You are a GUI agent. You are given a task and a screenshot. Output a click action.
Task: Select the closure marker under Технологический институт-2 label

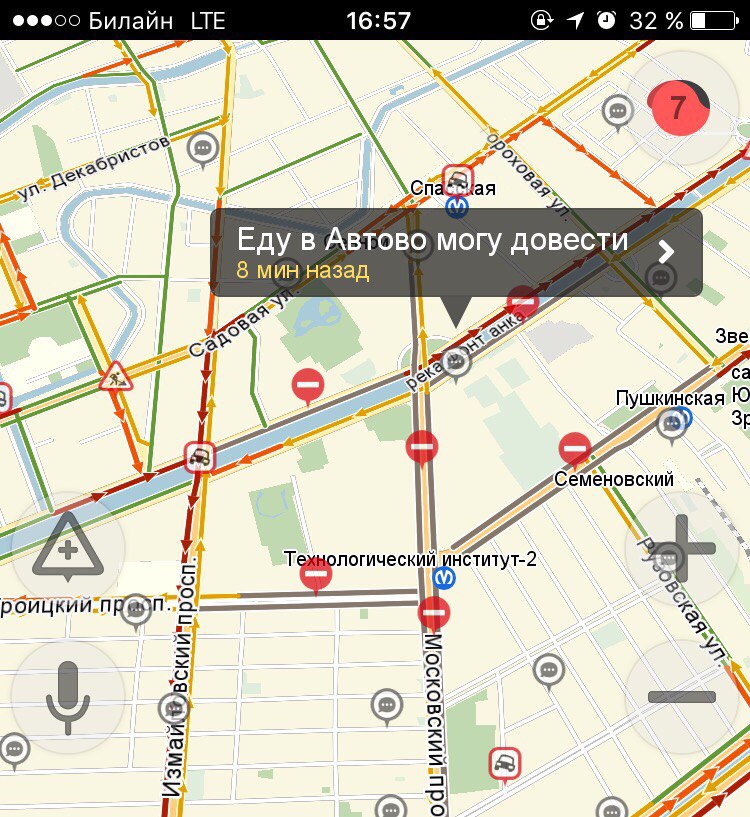[316, 575]
